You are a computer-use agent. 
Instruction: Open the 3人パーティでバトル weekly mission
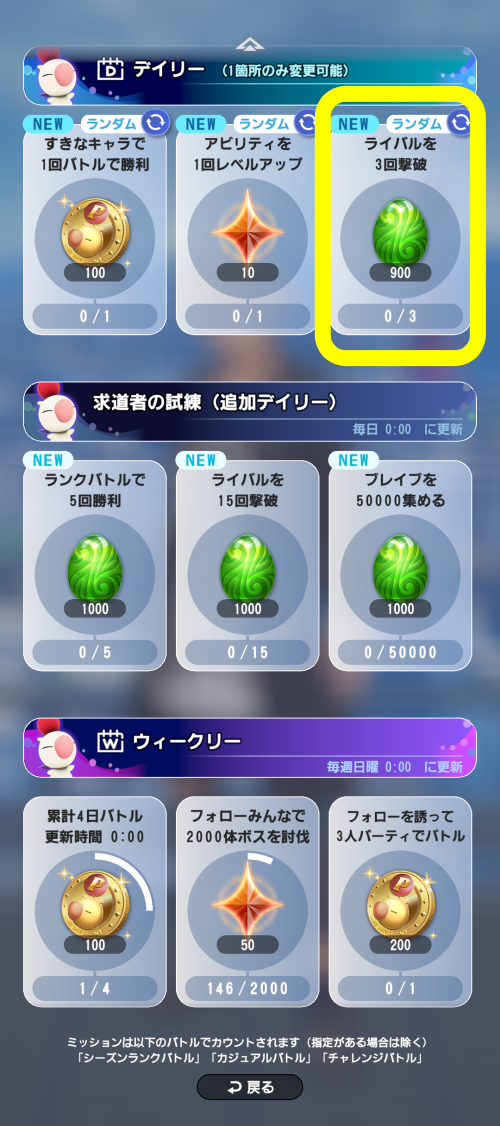[400, 901]
